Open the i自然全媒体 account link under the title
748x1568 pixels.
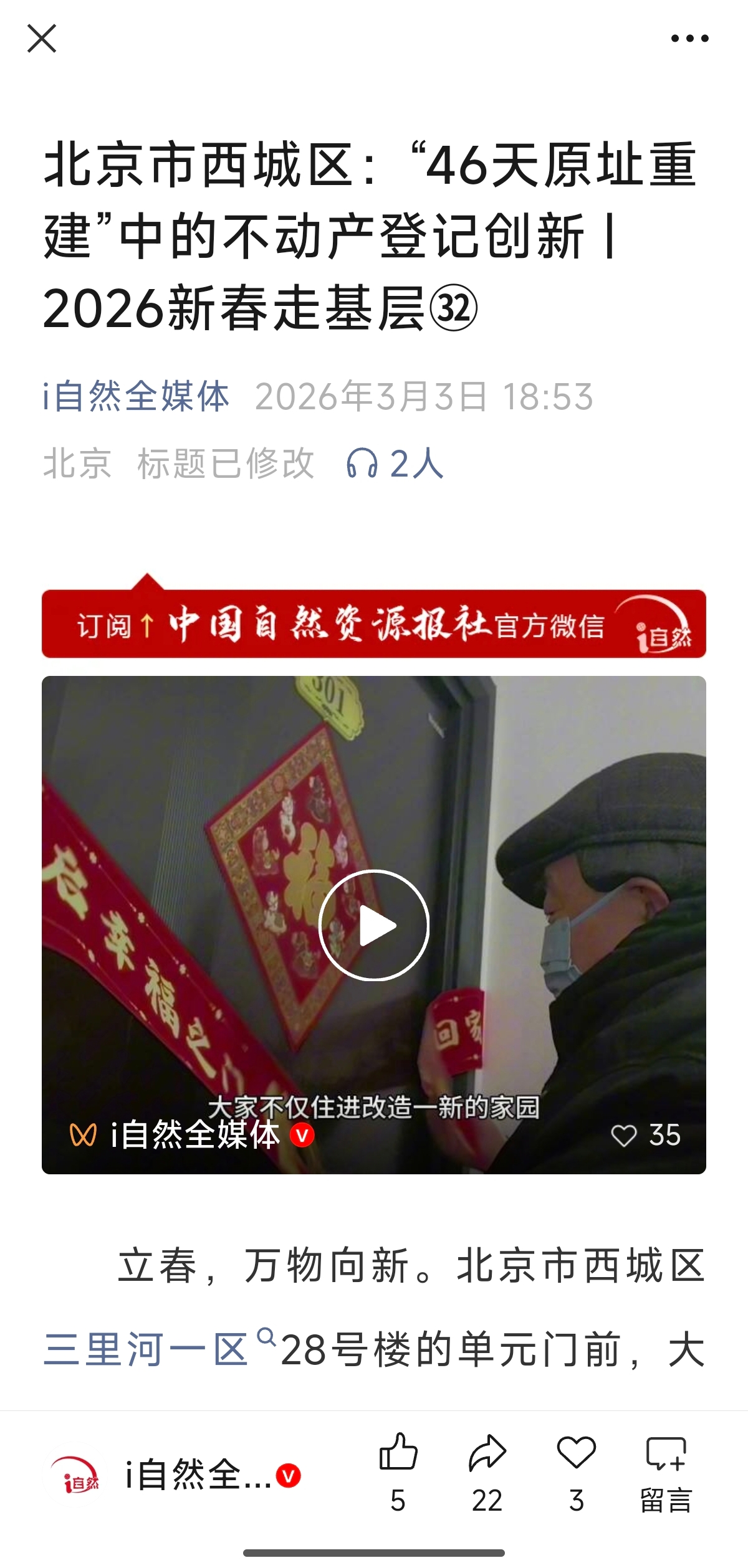136,396
